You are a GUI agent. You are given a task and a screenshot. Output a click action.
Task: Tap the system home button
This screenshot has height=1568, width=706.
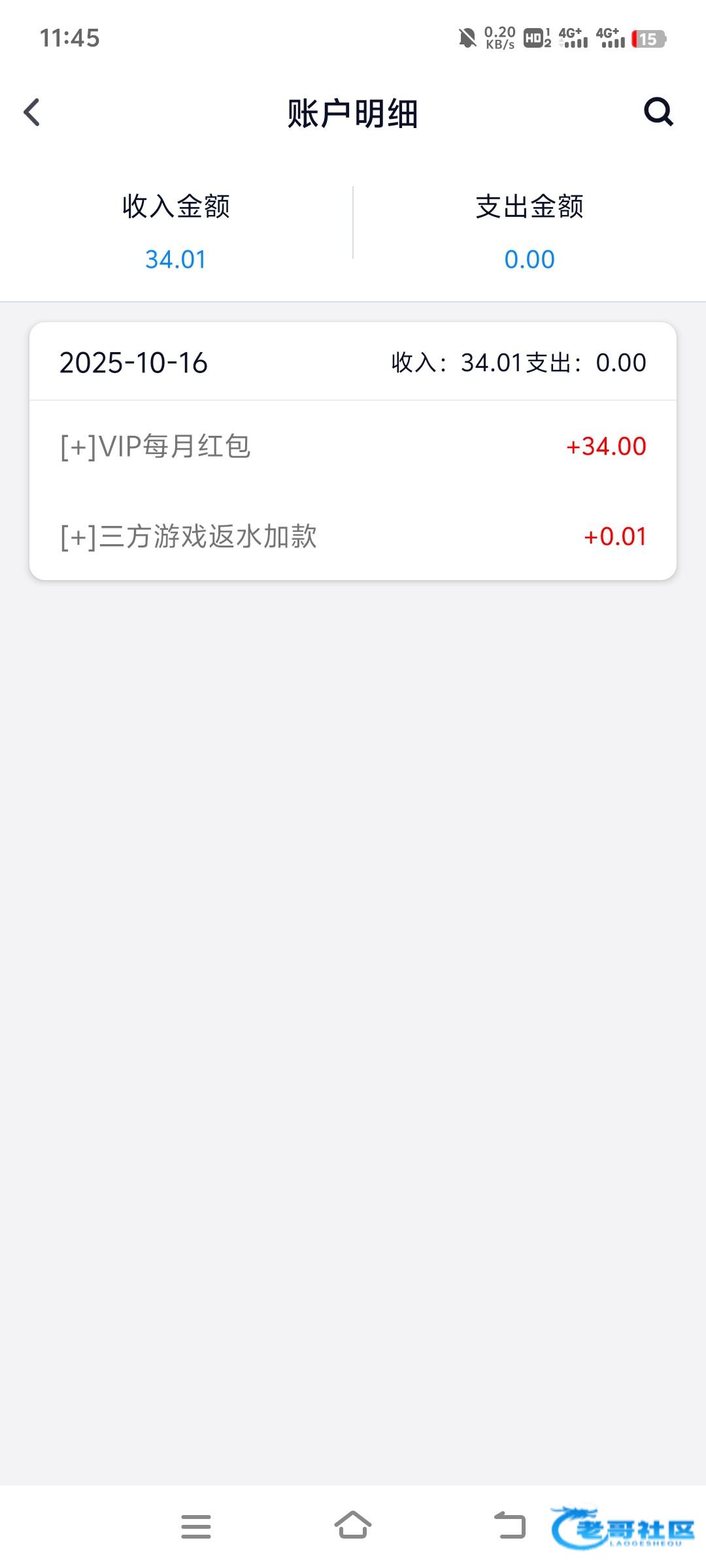(x=353, y=1526)
